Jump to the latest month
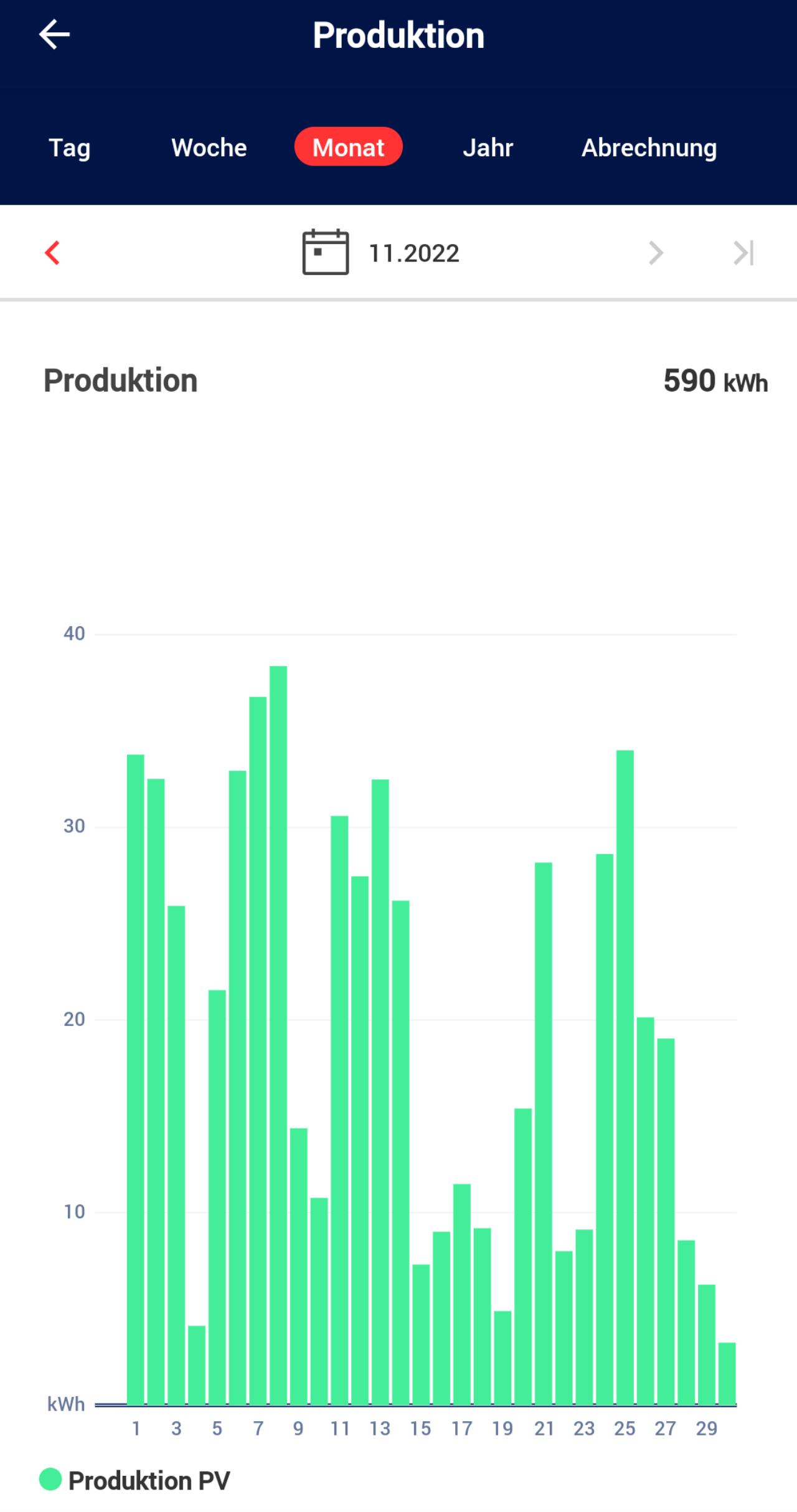The height and width of the screenshot is (1512, 797). [743, 253]
